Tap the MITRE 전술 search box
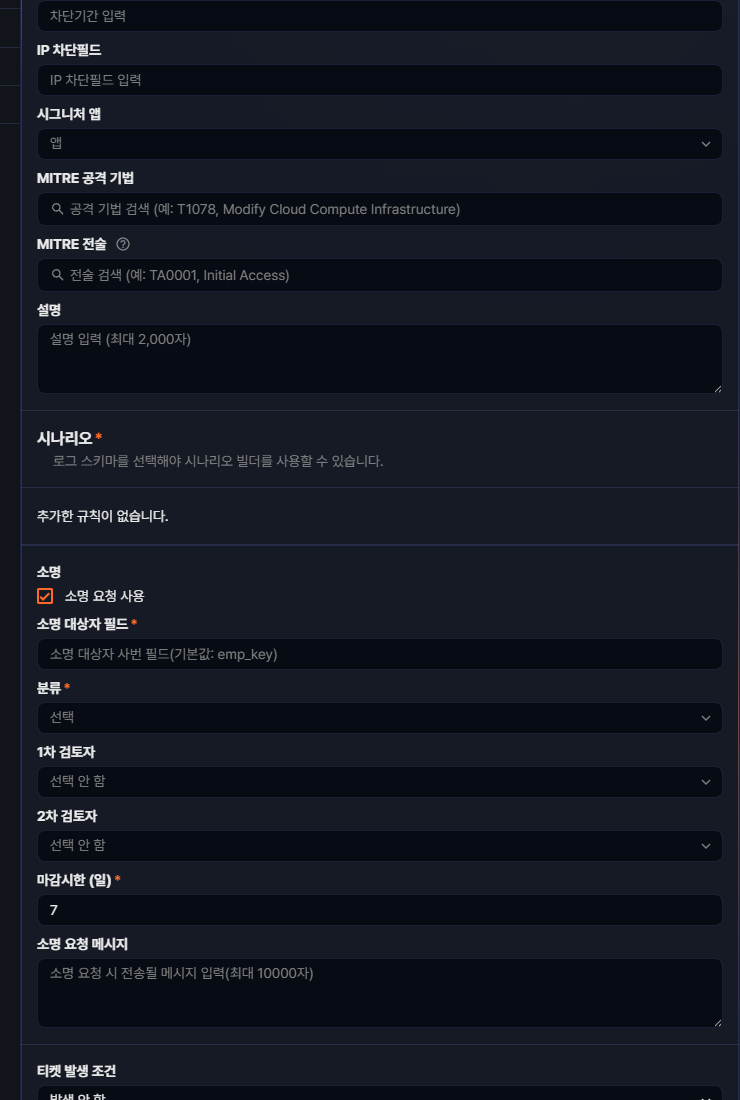Viewport: 740px width, 1100px height. (x=379, y=275)
